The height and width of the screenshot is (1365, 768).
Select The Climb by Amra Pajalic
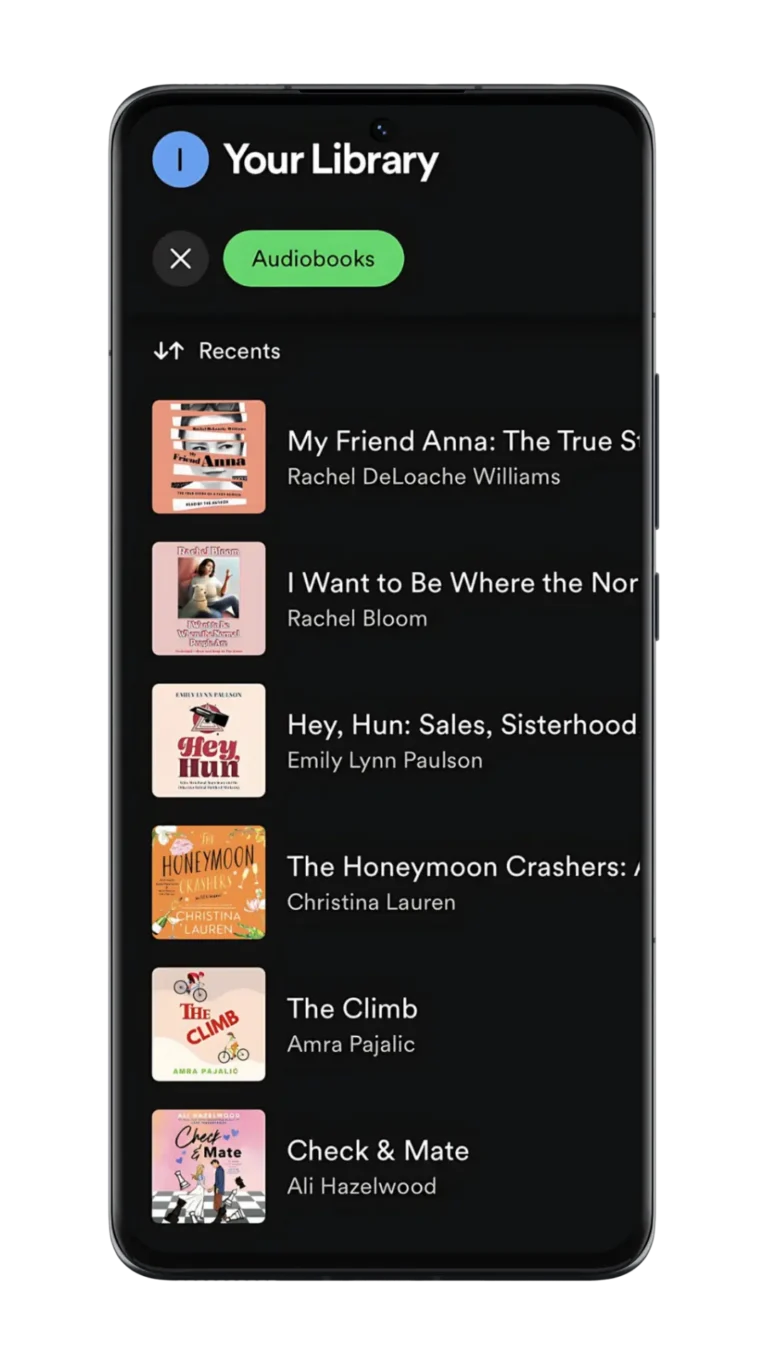pos(400,1024)
